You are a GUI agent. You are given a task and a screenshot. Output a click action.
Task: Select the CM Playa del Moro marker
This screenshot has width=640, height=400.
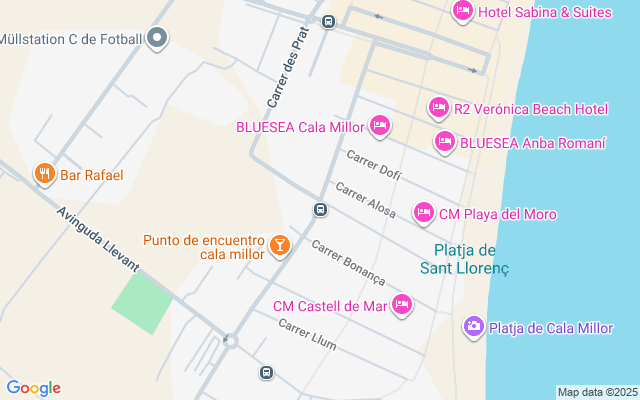point(424,213)
